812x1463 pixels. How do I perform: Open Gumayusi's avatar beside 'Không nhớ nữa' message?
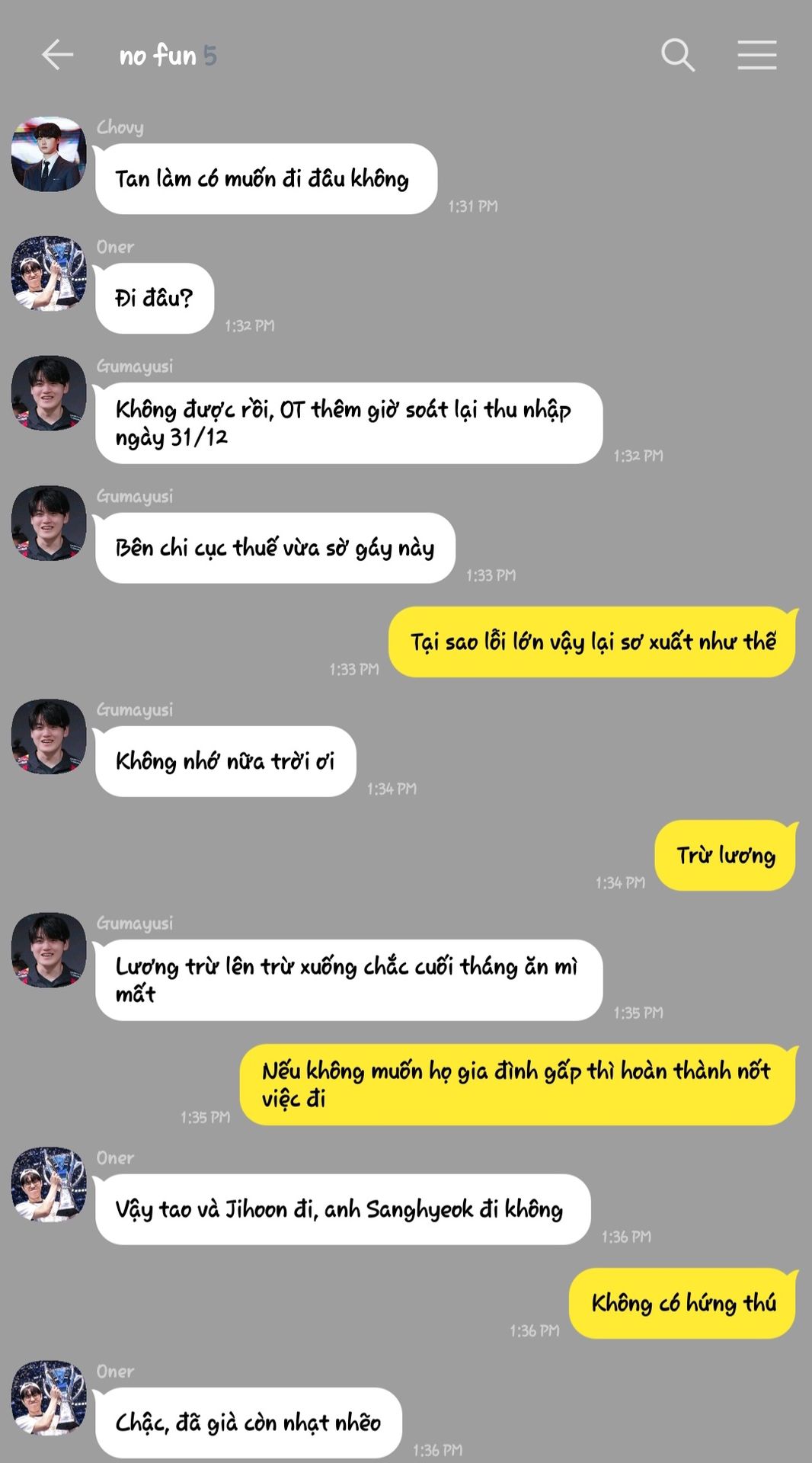click(x=49, y=737)
